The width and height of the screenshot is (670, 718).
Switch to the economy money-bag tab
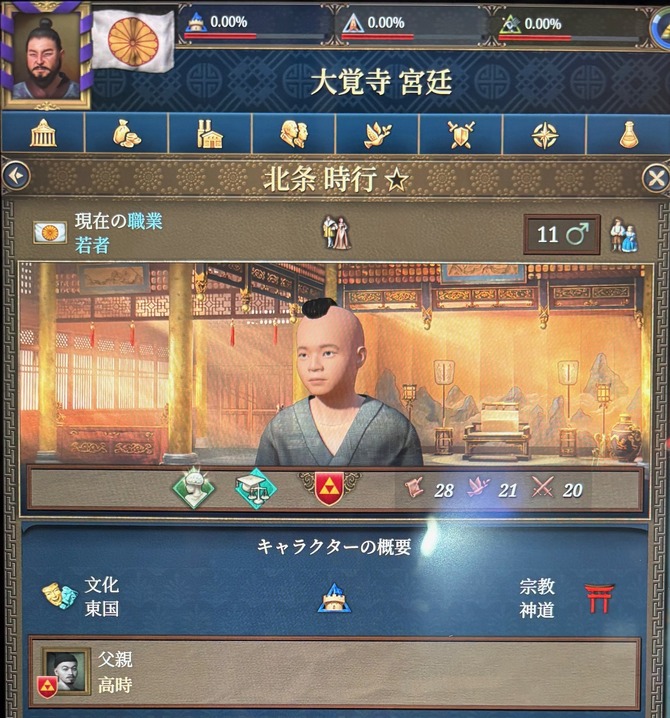click(x=126, y=134)
